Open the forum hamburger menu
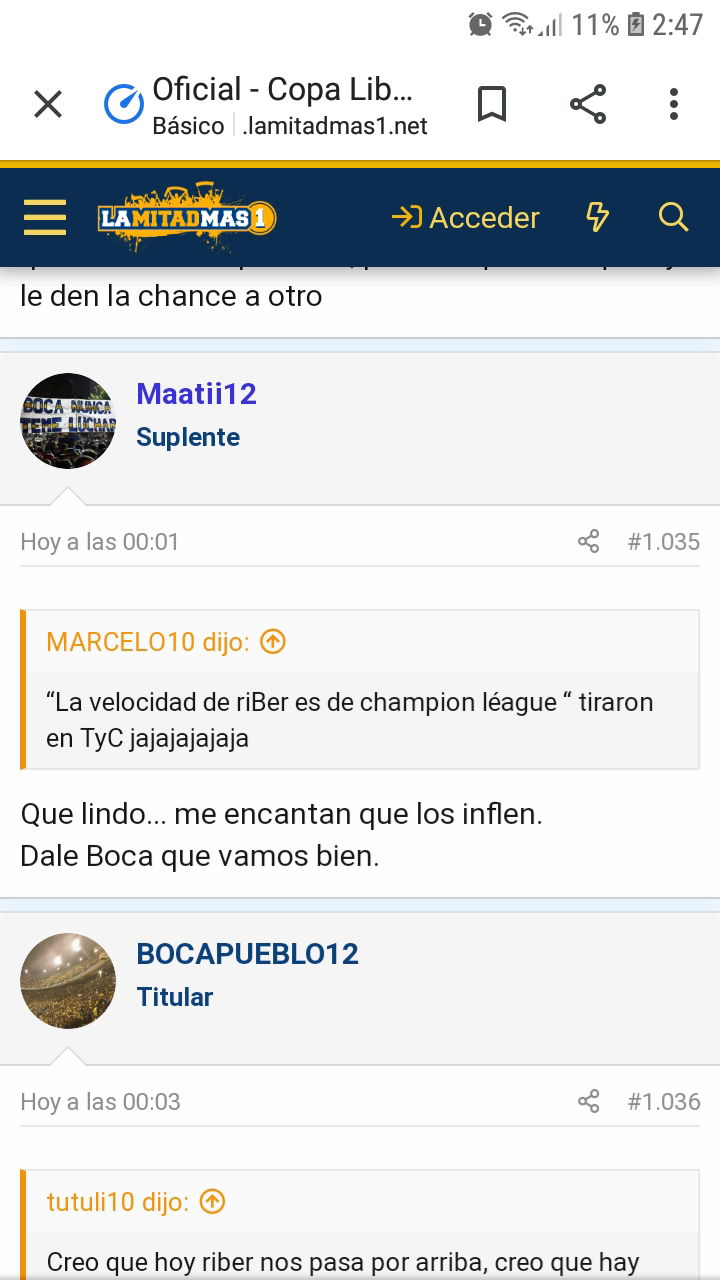The height and width of the screenshot is (1280, 720). (x=44, y=217)
